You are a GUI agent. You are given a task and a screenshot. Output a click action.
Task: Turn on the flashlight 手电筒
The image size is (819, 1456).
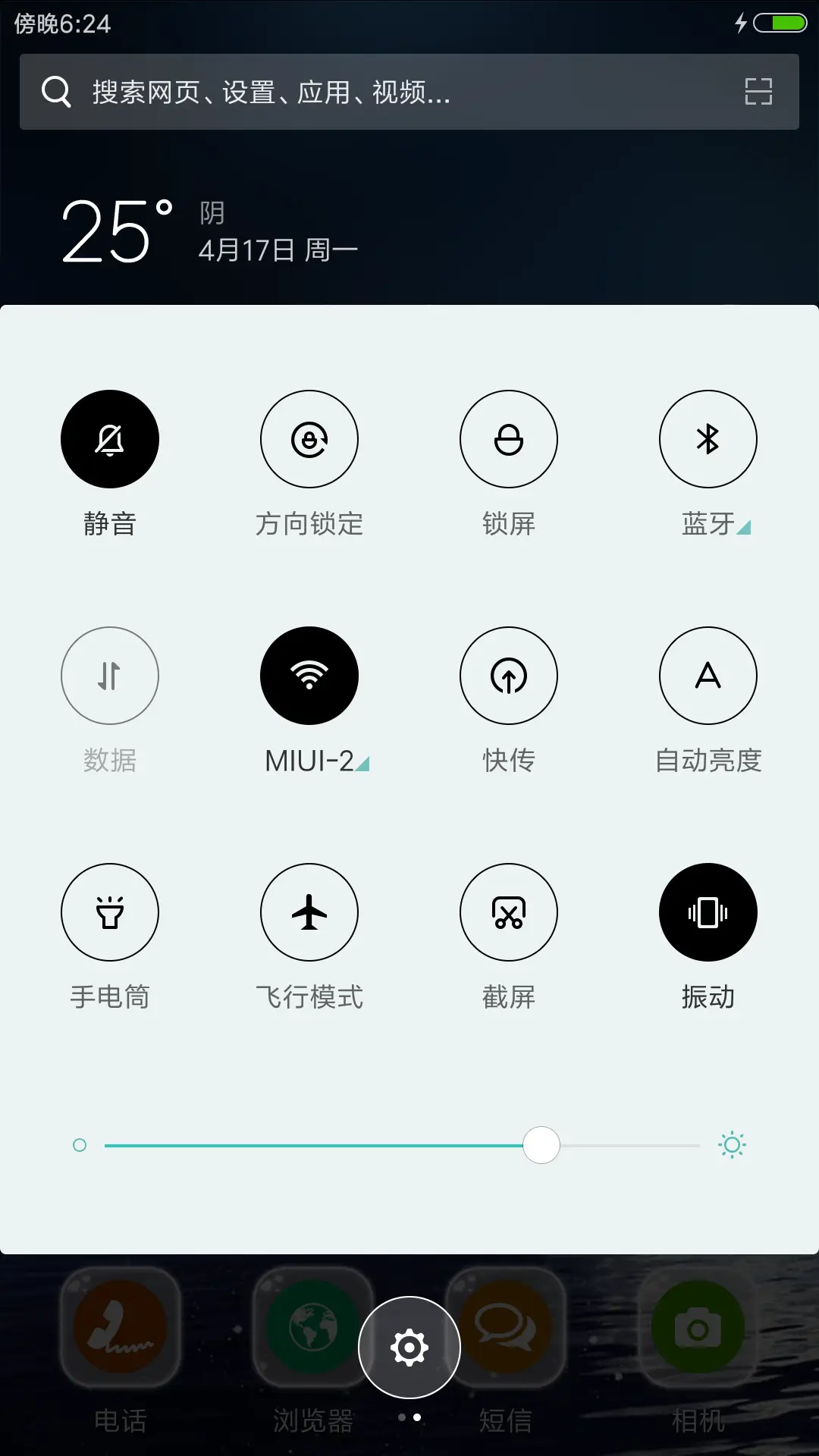[109, 912]
